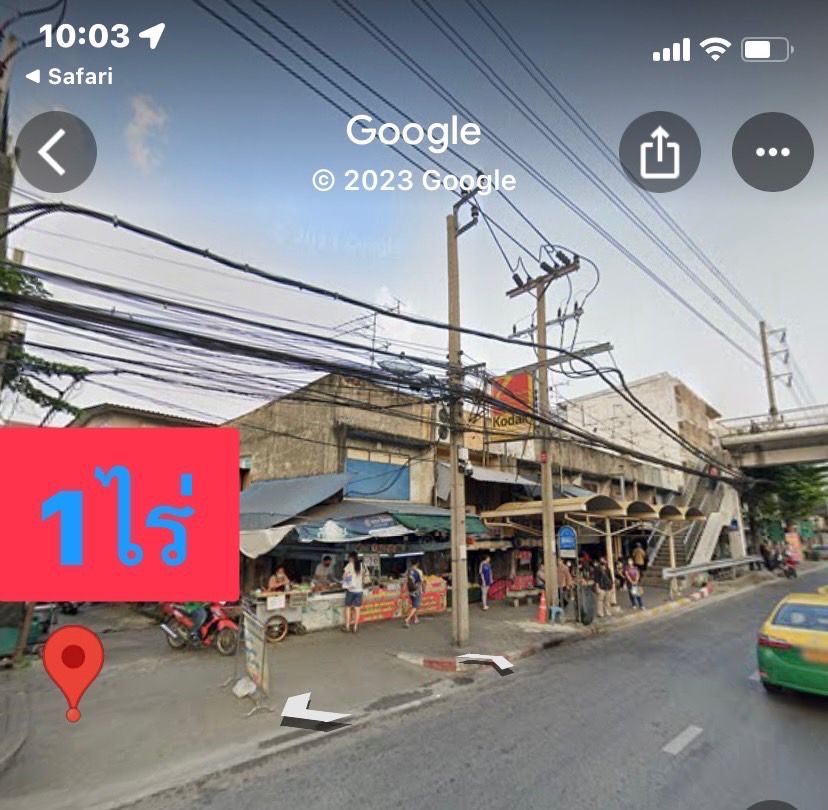828x810 pixels.
Task: Move along the street with the left-pointing arrow
Action: pos(314,712)
